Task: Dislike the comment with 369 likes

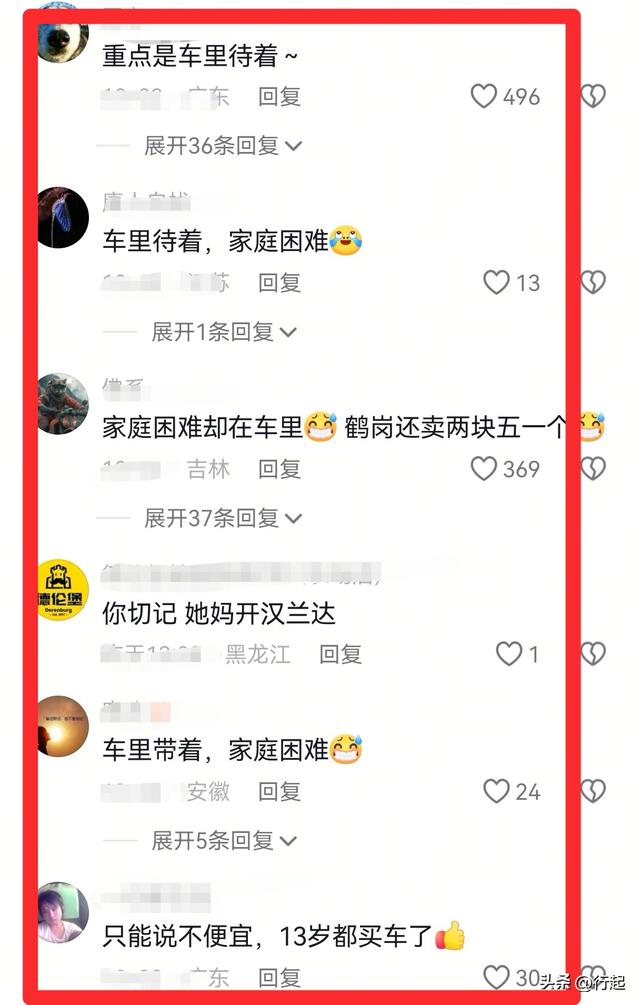Action: 593,469
